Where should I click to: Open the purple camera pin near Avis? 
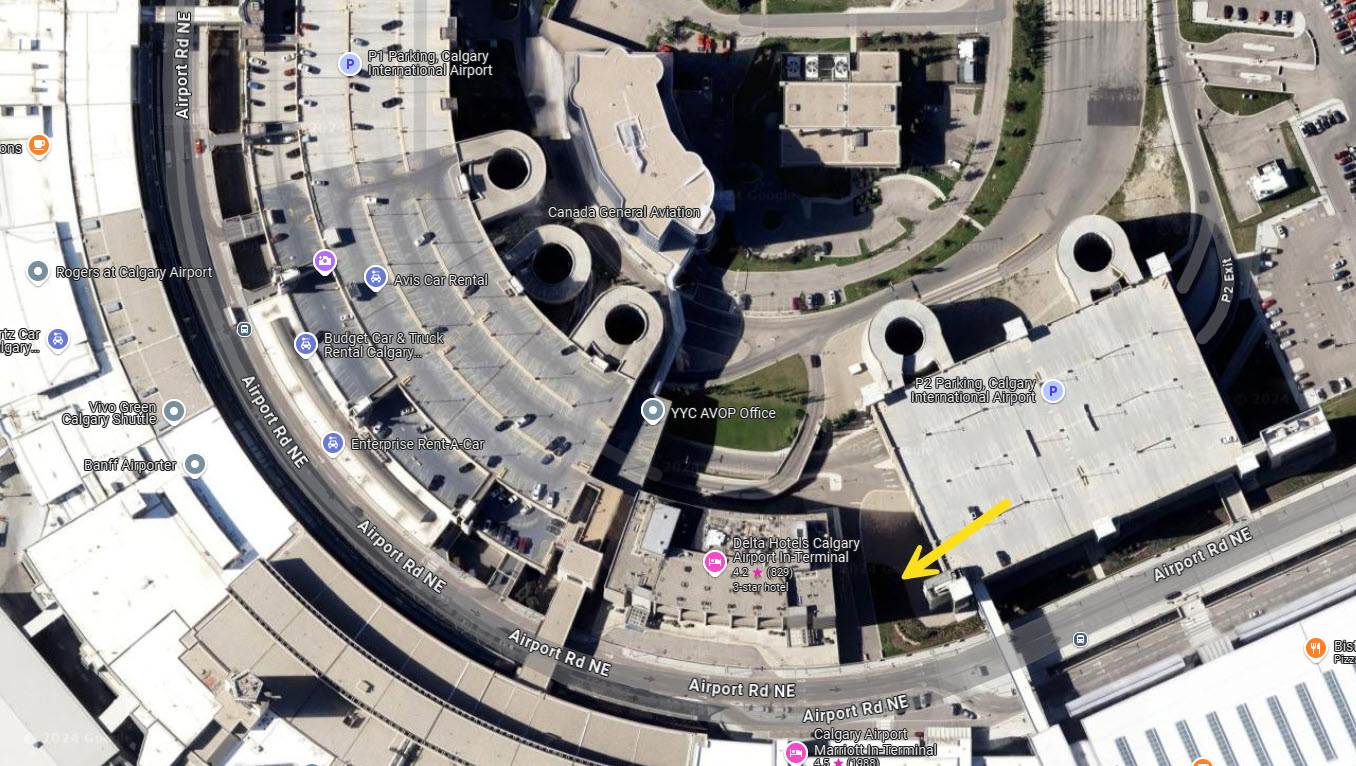[324, 262]
